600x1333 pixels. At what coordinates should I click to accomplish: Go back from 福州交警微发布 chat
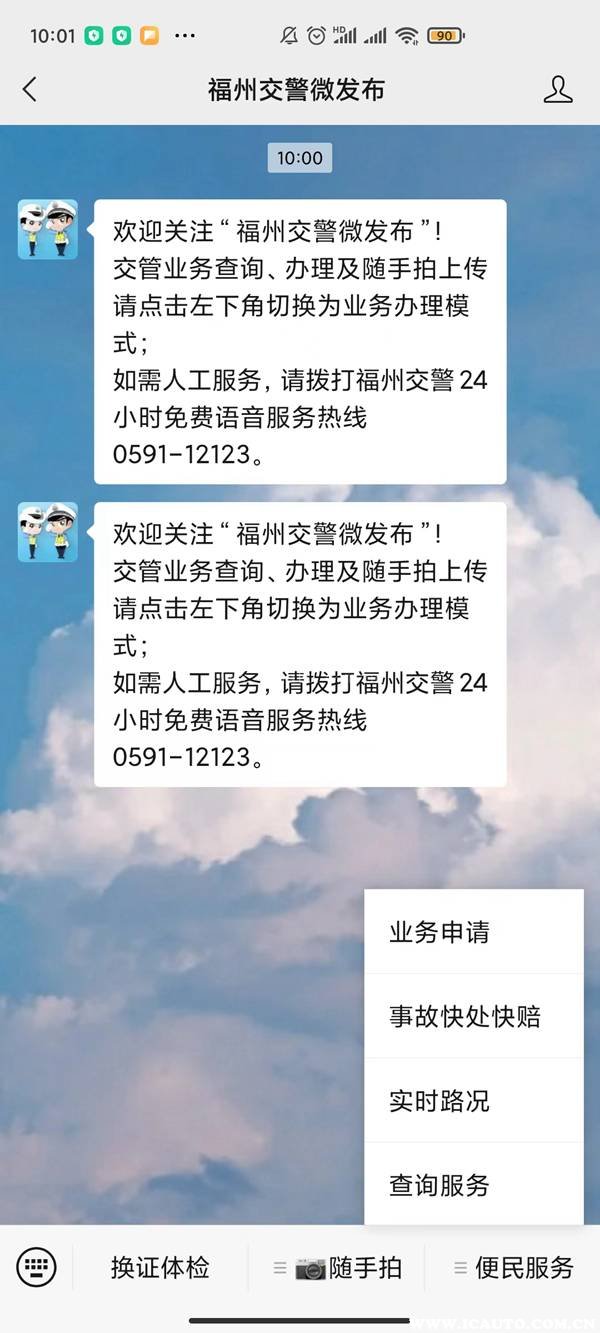coord(30,90)
